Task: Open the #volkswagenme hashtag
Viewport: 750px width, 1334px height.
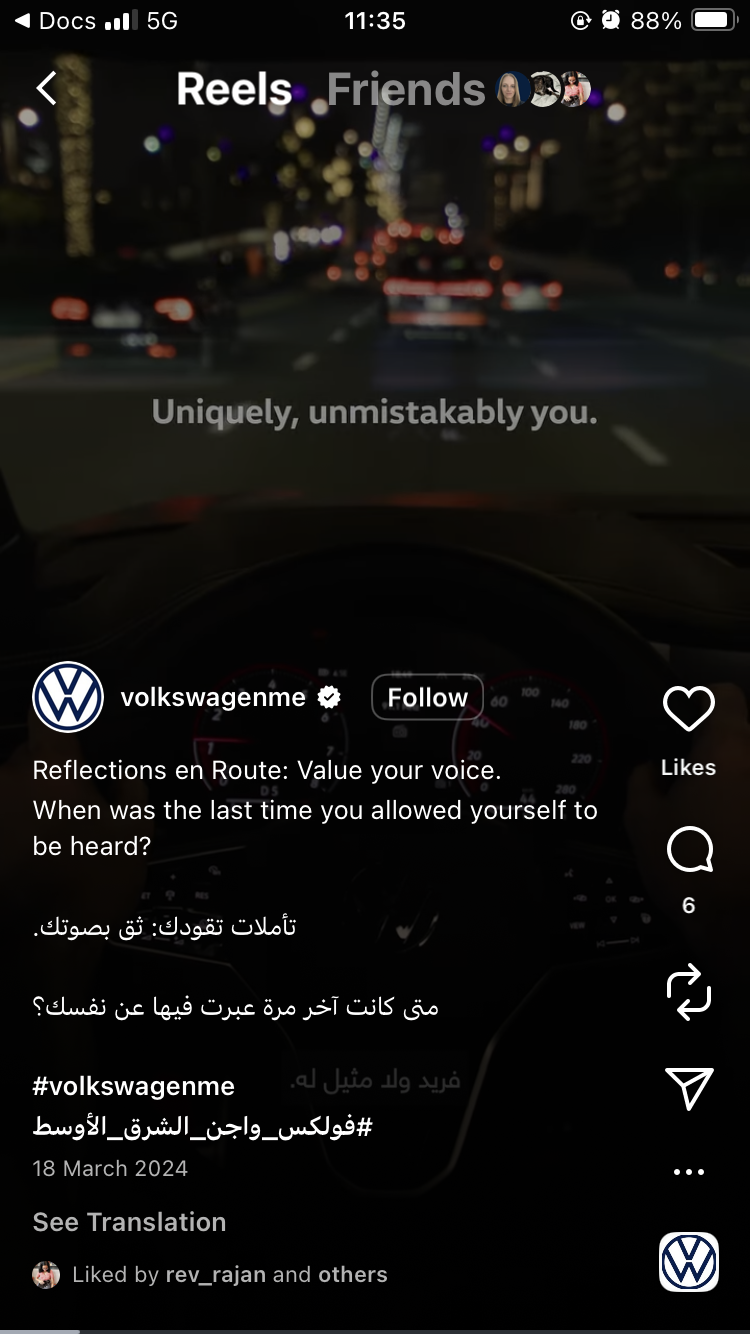Action: 134,1086
